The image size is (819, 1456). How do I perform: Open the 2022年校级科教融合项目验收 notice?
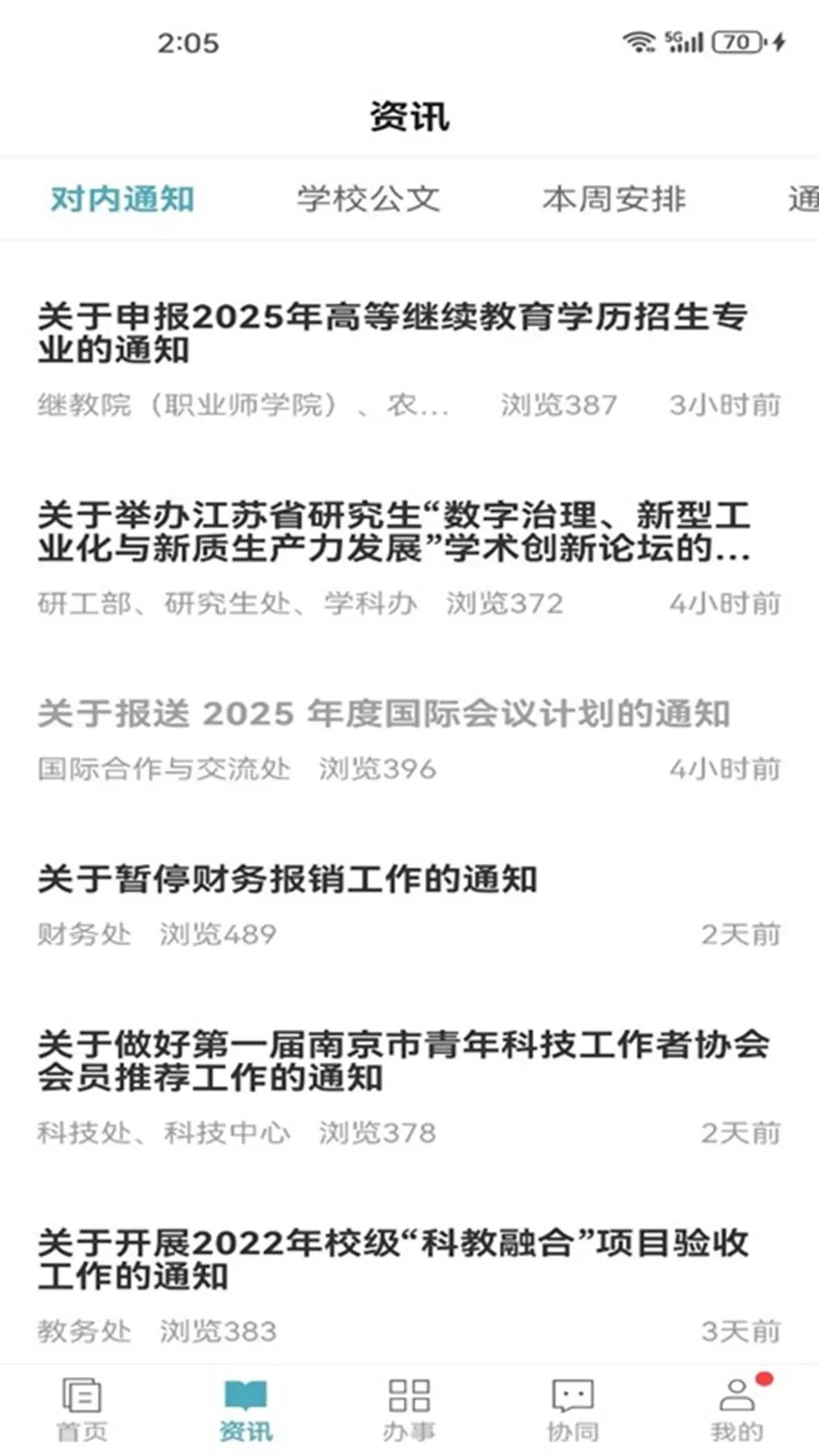point(393,1260)
